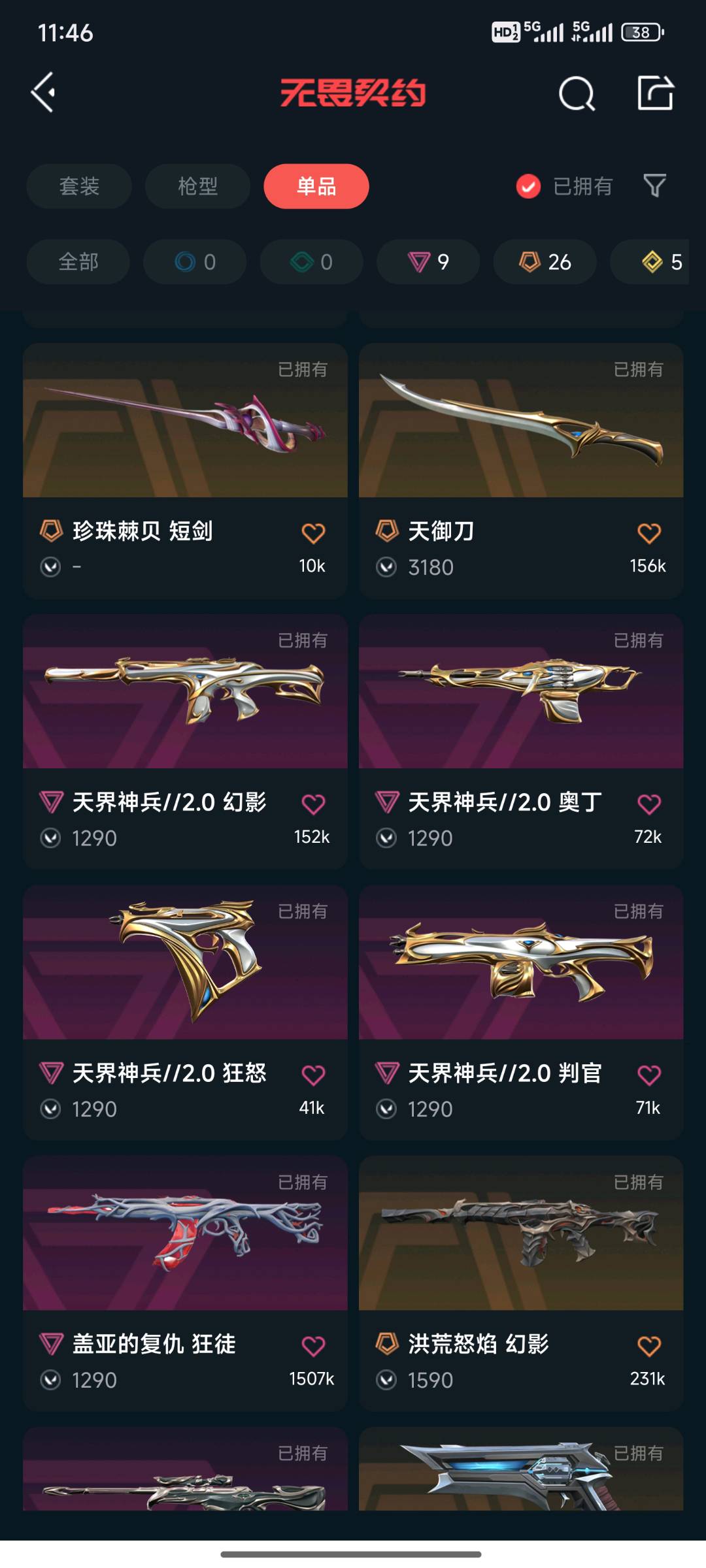
Task: Share this page via share icon
Action: [x=655, y=93]
